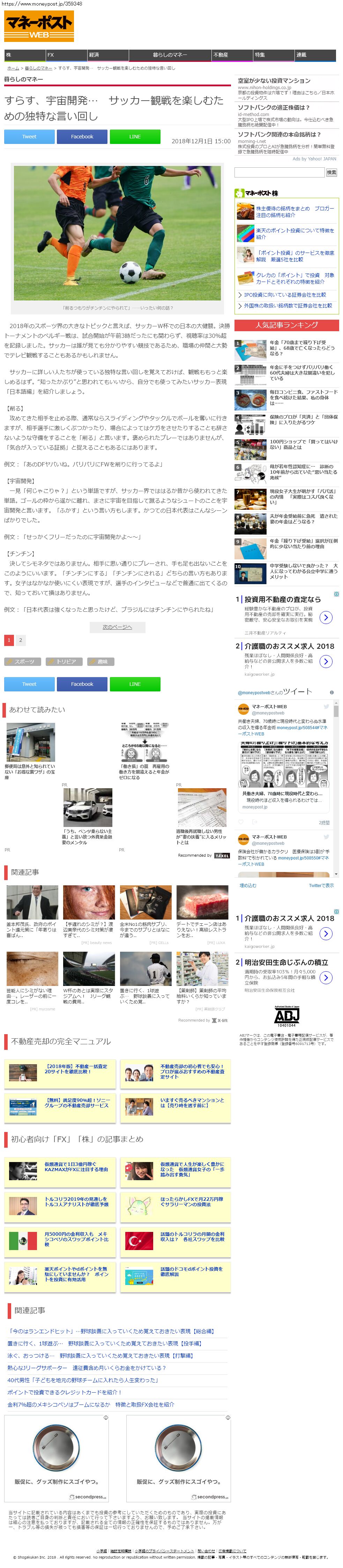
Task: Open the 暮らしのマネー navigation tab
Action: point(170,55)
